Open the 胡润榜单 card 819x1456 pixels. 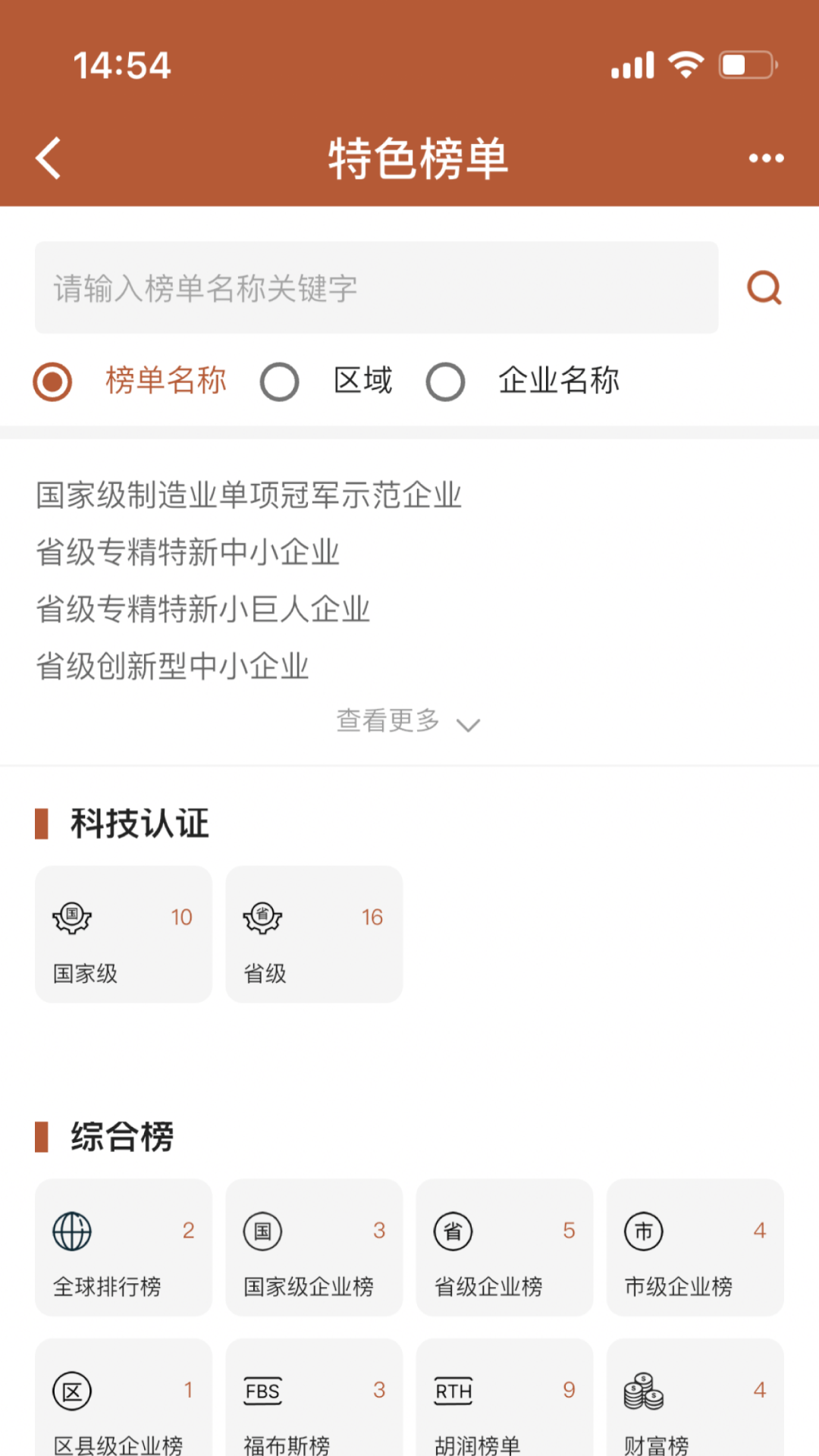tap(504, 1398)
